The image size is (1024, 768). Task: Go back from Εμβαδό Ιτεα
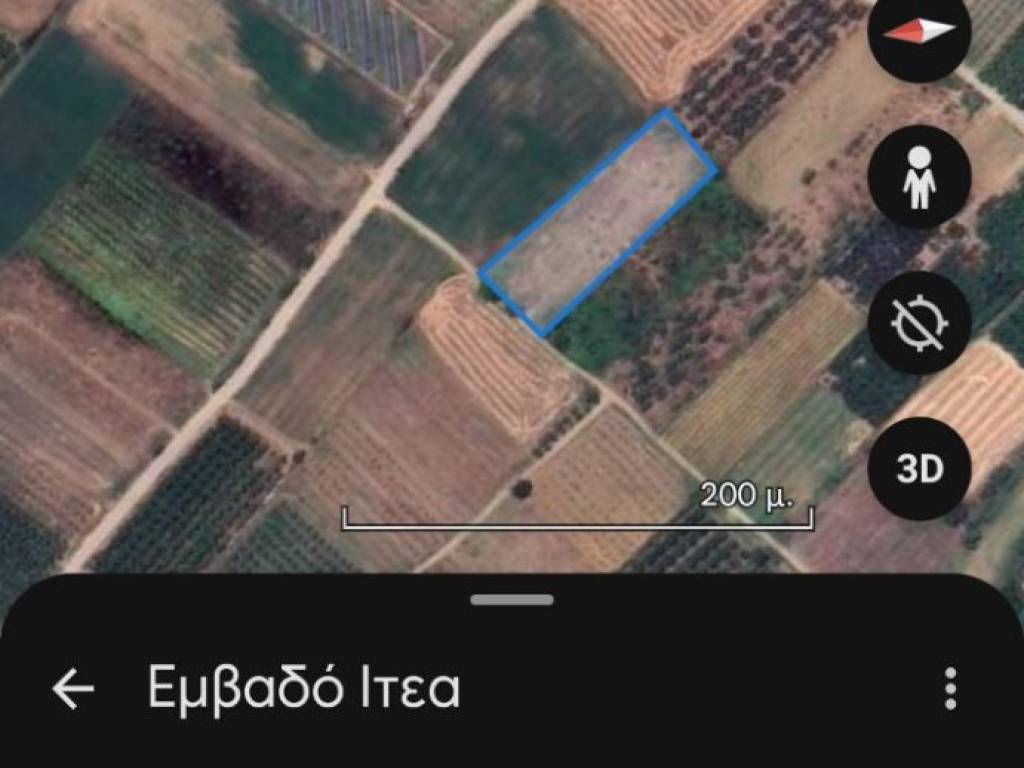click(73, 689)
